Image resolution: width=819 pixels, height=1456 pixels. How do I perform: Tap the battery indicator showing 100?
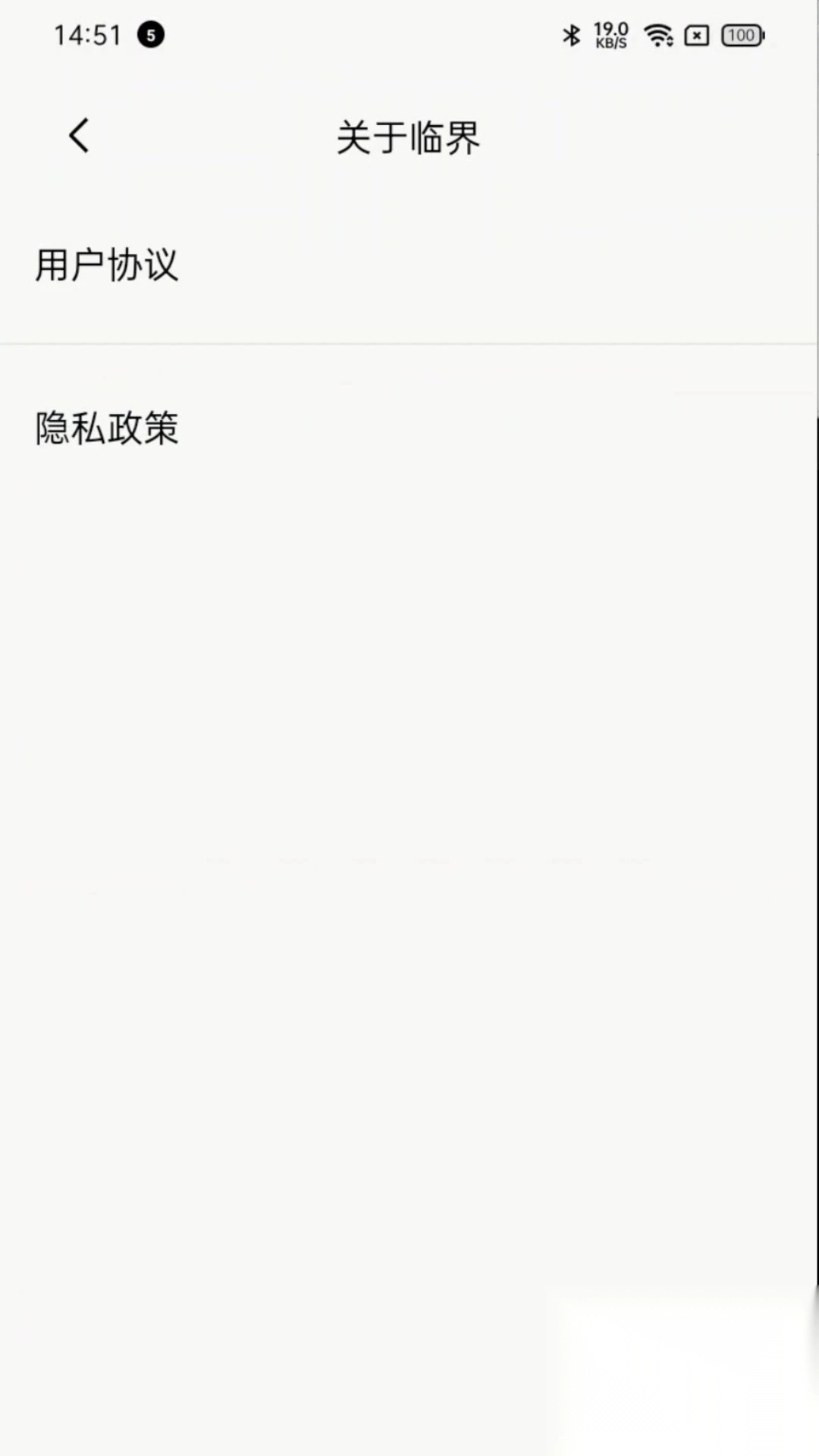pos(741,36)
